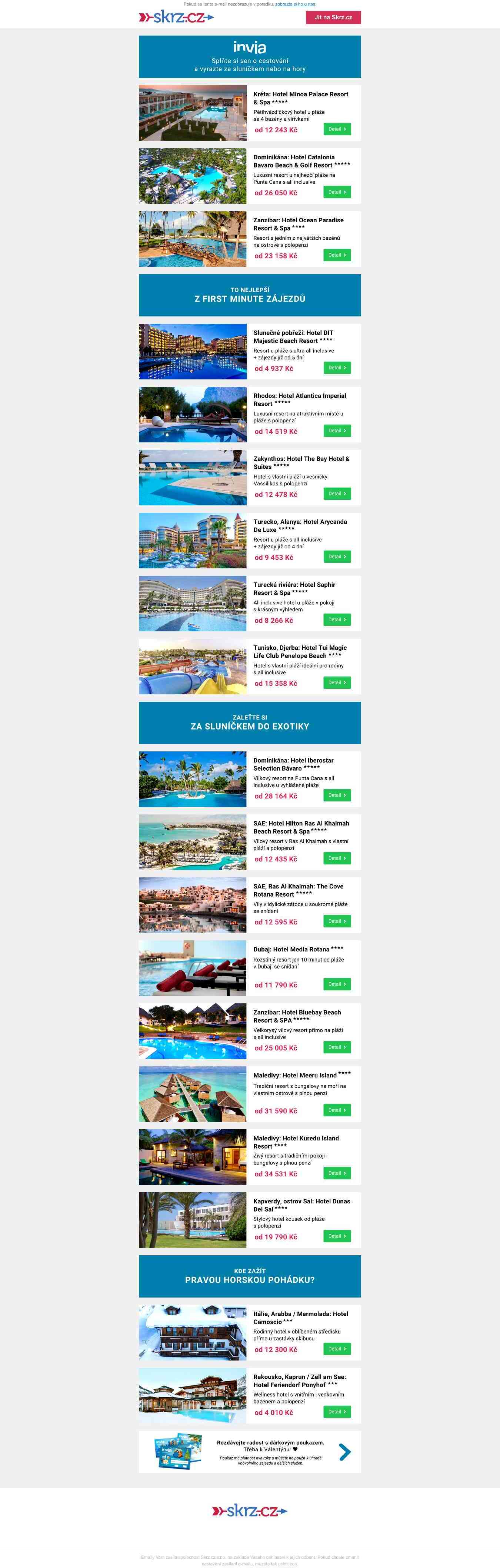The width and height of the screenshot is (500, 1568).
Task: Show Detail for The Cove Rotana Resort
Action: 337,921
